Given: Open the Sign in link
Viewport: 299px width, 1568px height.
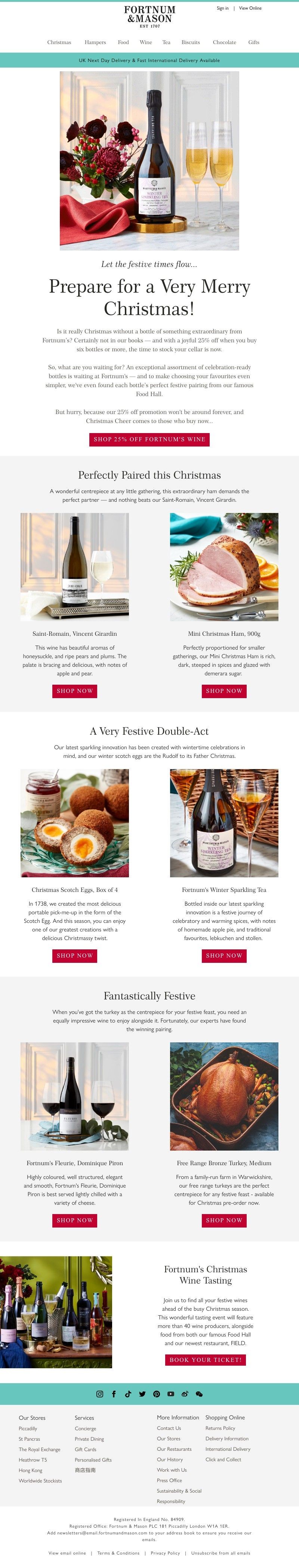Looking at the screenshot, I should click(x=222, y=8).
